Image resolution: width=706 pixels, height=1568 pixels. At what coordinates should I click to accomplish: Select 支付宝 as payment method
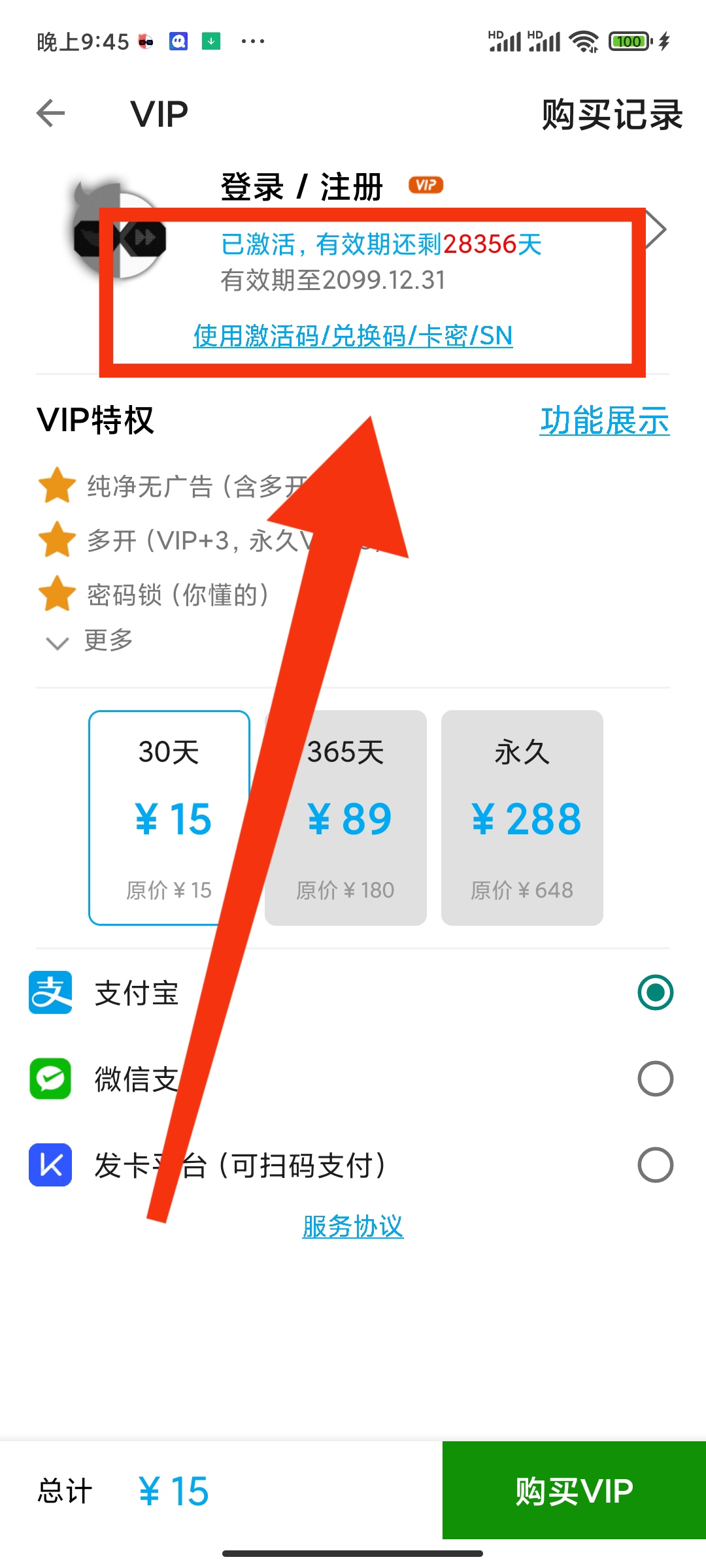click(655, 992)
